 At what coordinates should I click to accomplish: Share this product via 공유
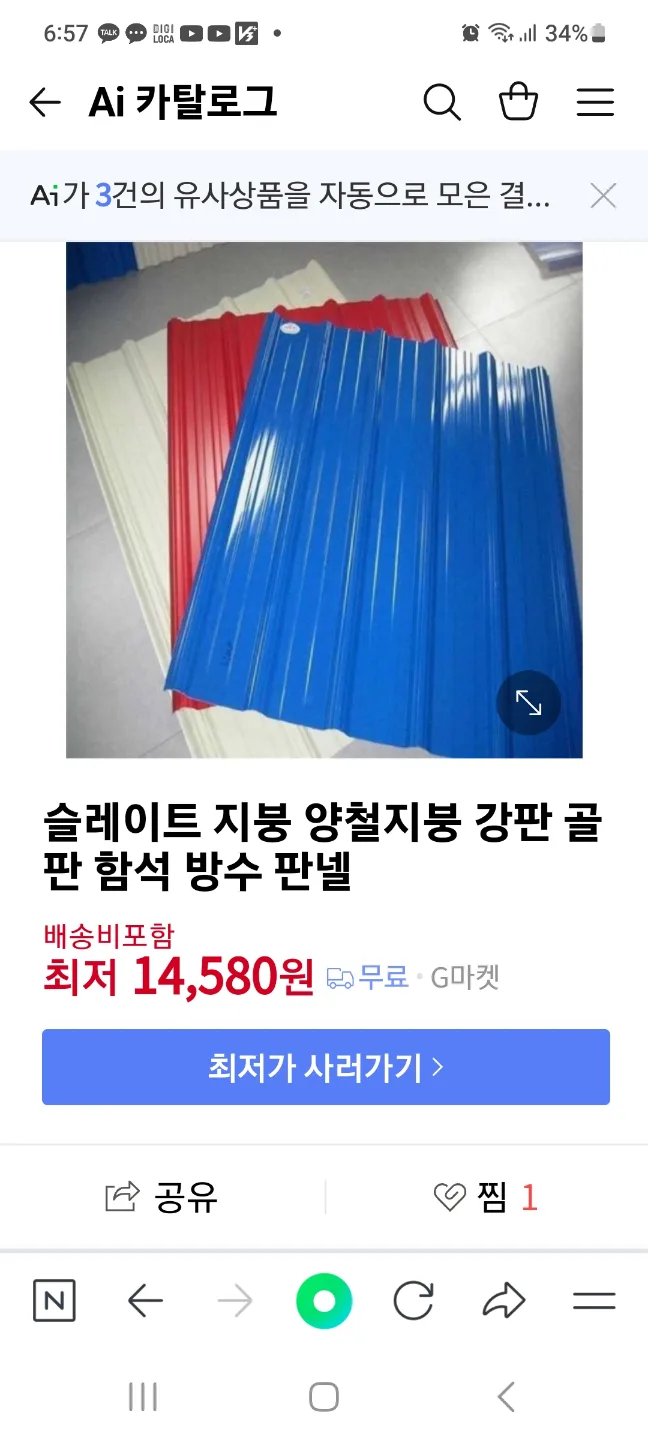(x=162, y=1197)
